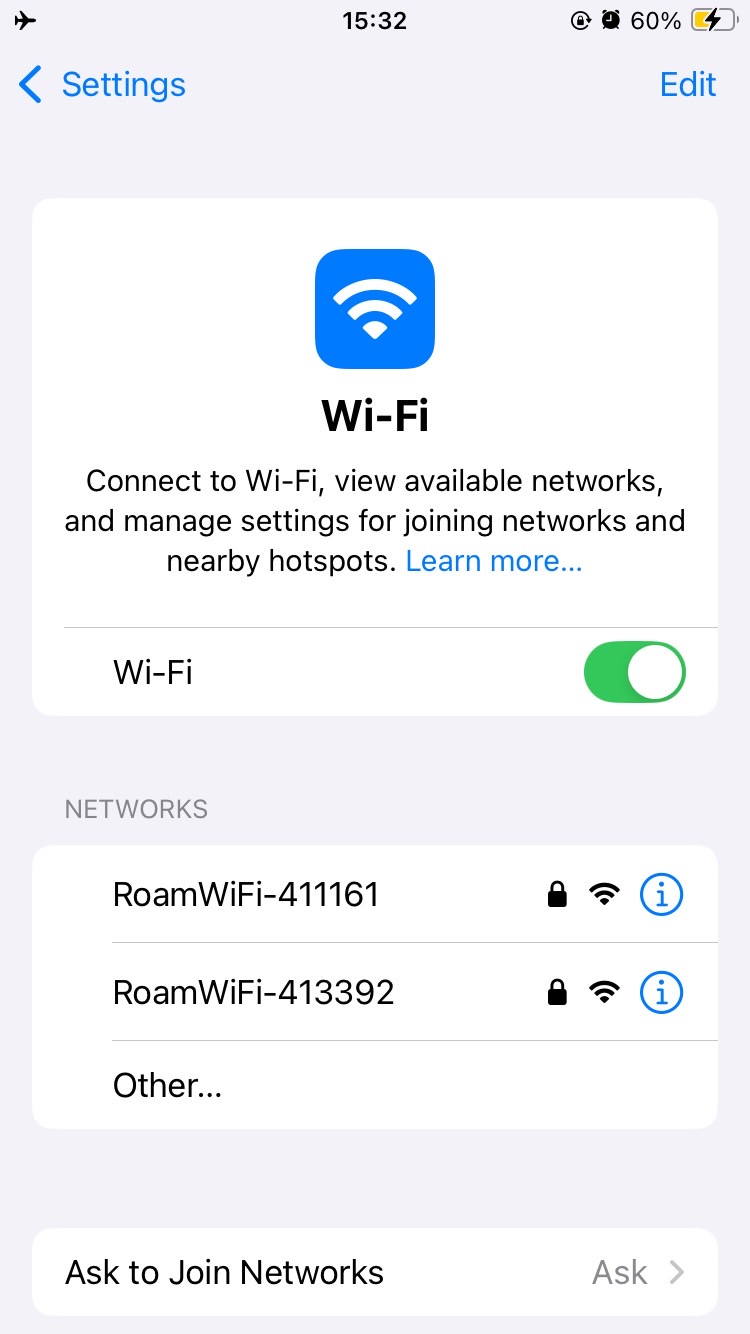The width and height of the screenshot is (750, 1334).
Task: Connect to RoamWiFi-413392
Action: (x=254, y=992)
